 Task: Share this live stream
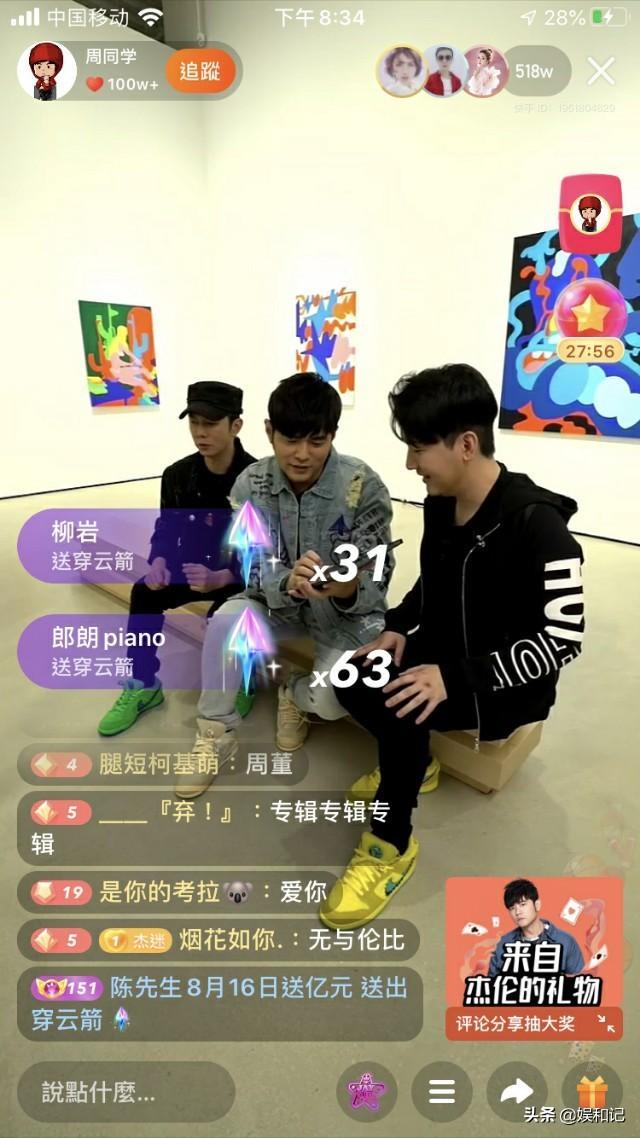[x=517, y=1092]
